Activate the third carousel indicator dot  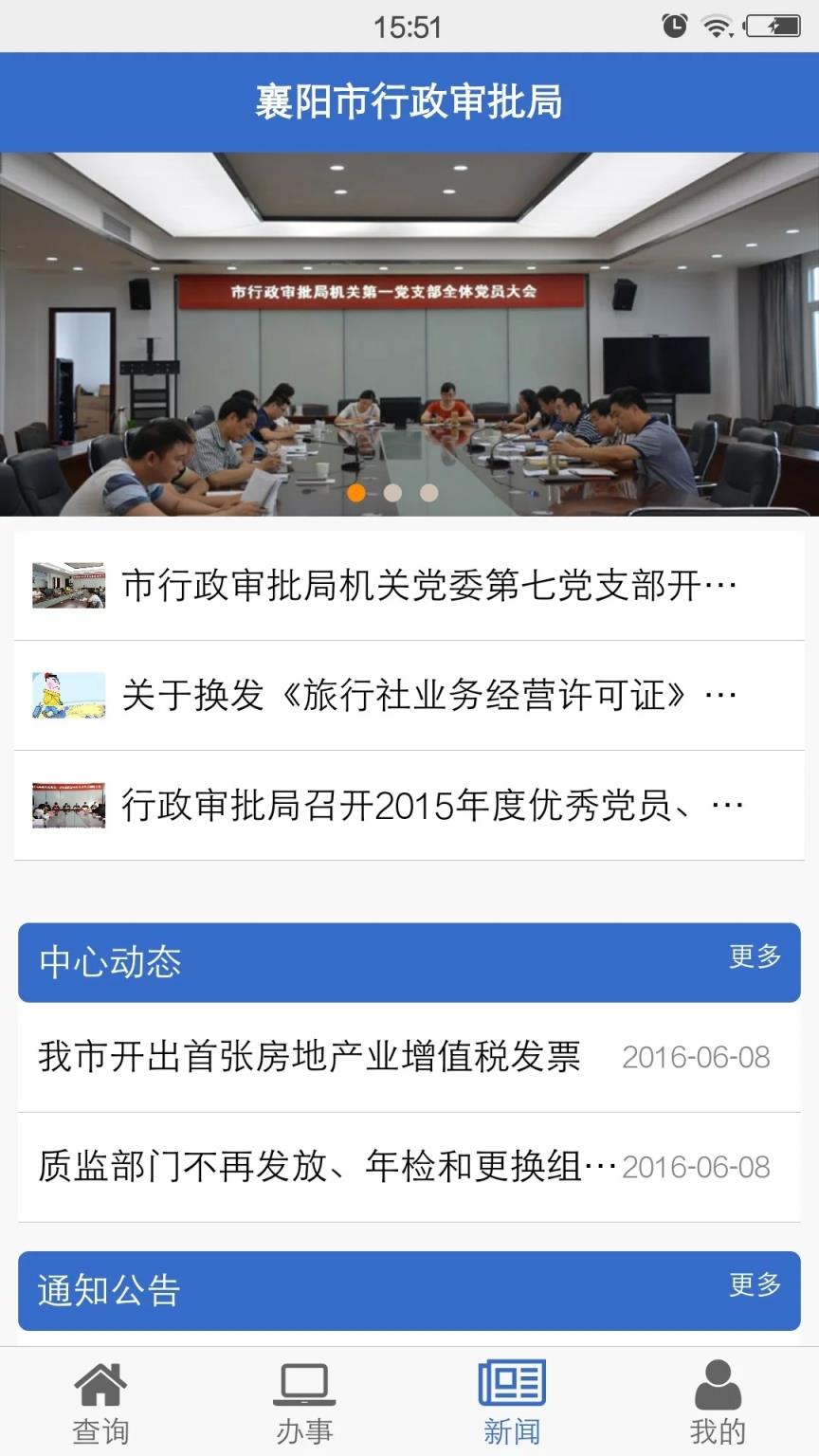pyautogui.click(x=428, y=492)
